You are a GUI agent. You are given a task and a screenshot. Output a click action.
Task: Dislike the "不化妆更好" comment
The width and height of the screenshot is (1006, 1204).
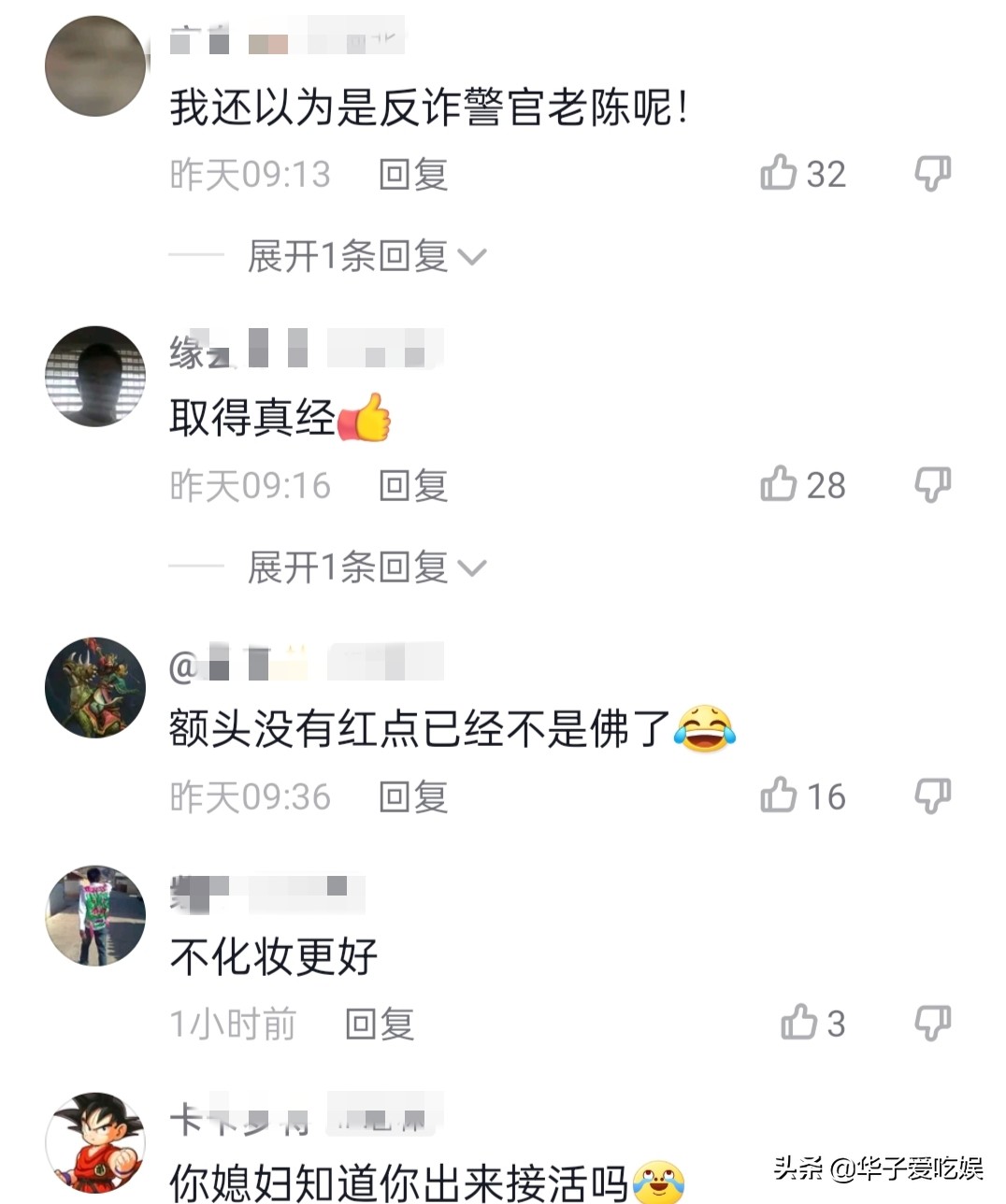930,1024
